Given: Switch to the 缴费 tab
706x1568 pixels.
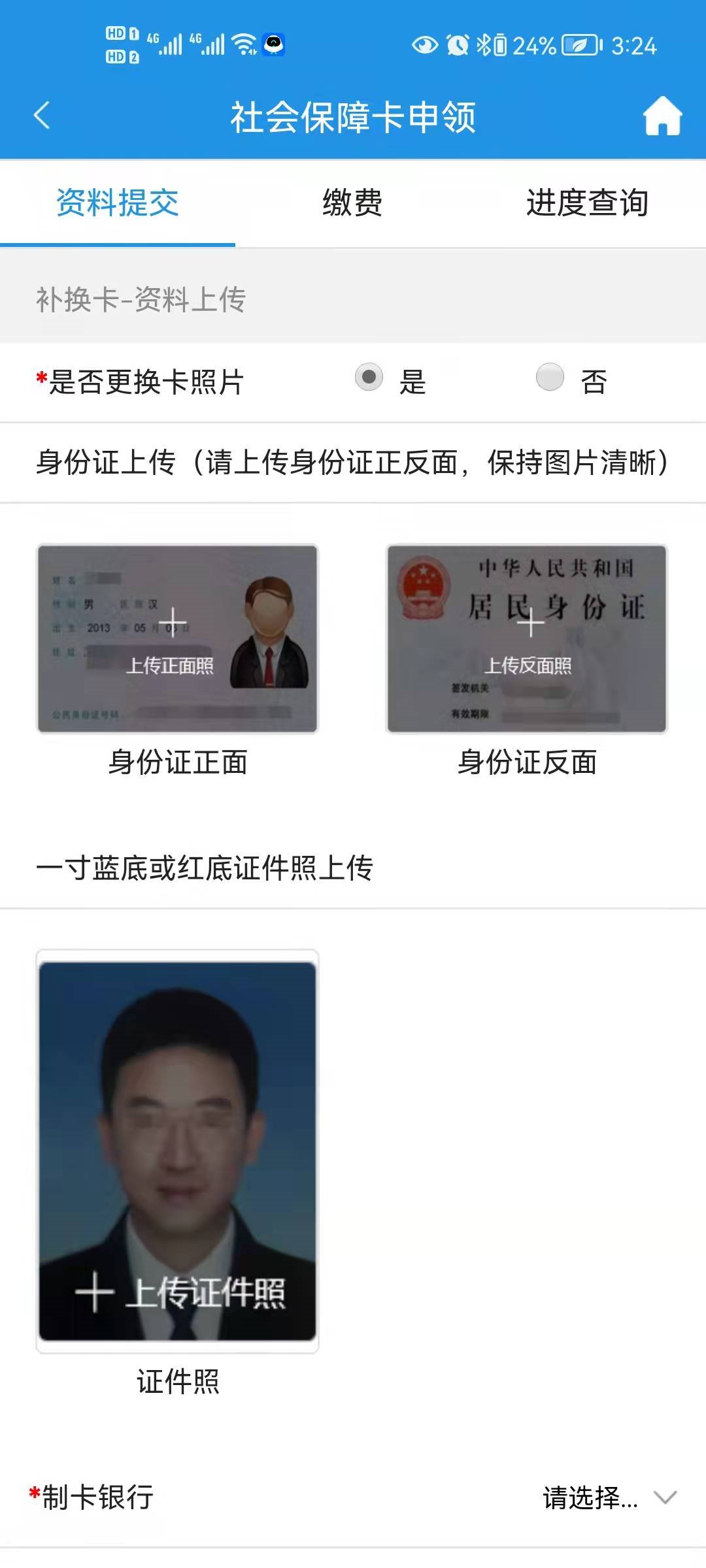Looking at the screenshot, I should pos(352,203).
